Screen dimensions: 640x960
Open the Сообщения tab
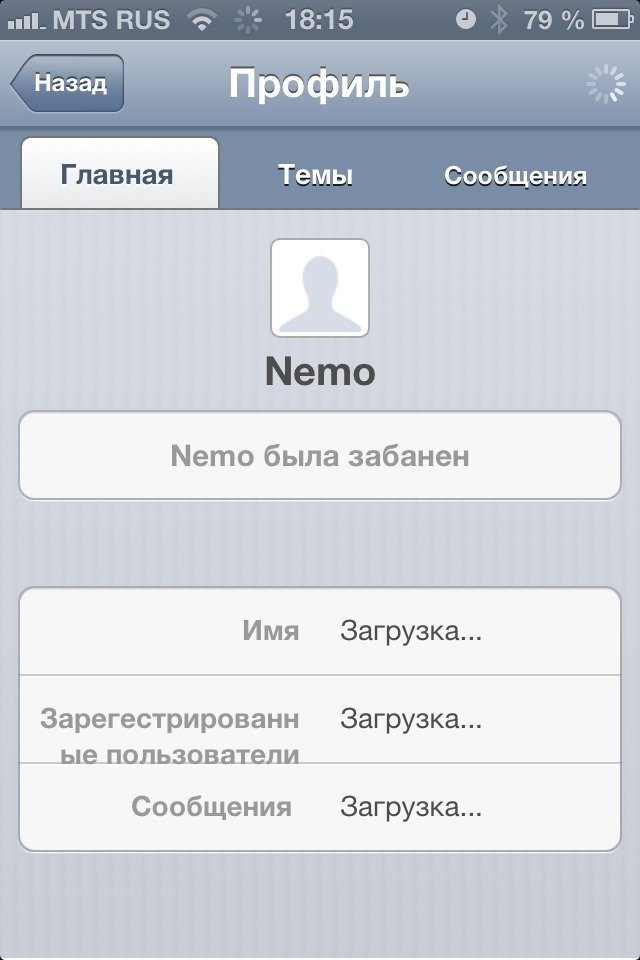515,175
